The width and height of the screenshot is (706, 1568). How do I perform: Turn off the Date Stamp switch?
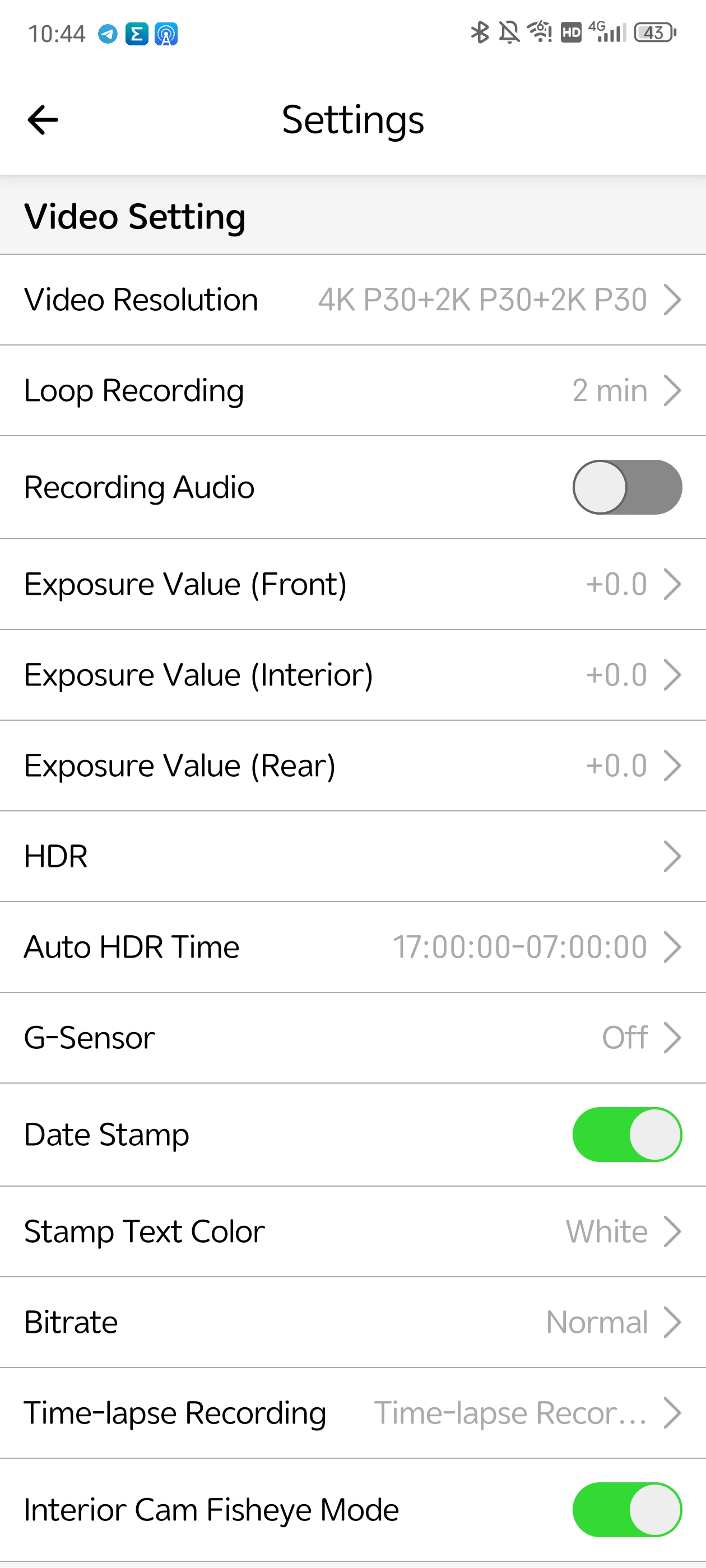click(x=627, y=1135)
